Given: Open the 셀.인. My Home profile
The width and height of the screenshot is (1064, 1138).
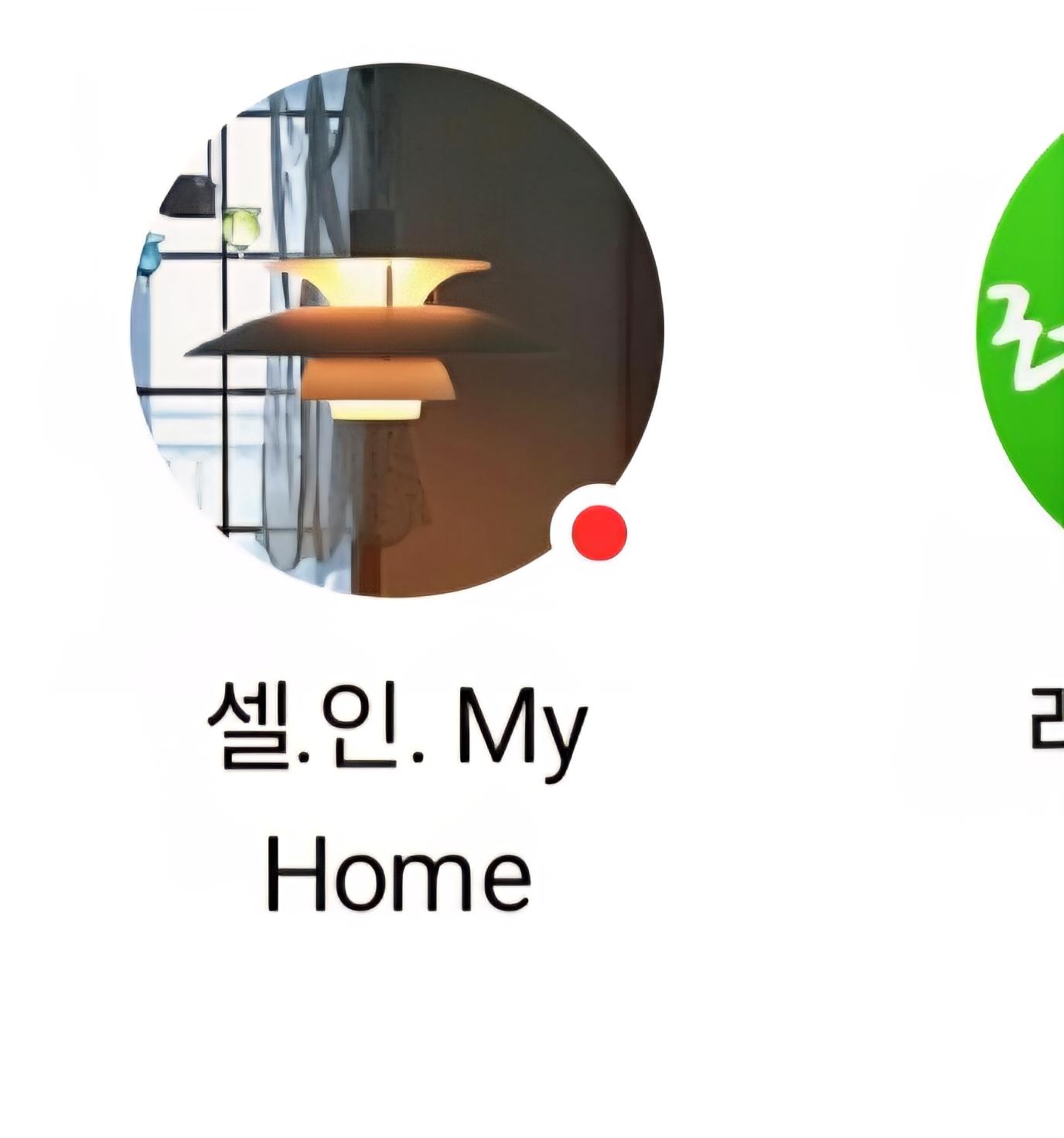Looking at the screenshot, I should click(x=397, y=330).
